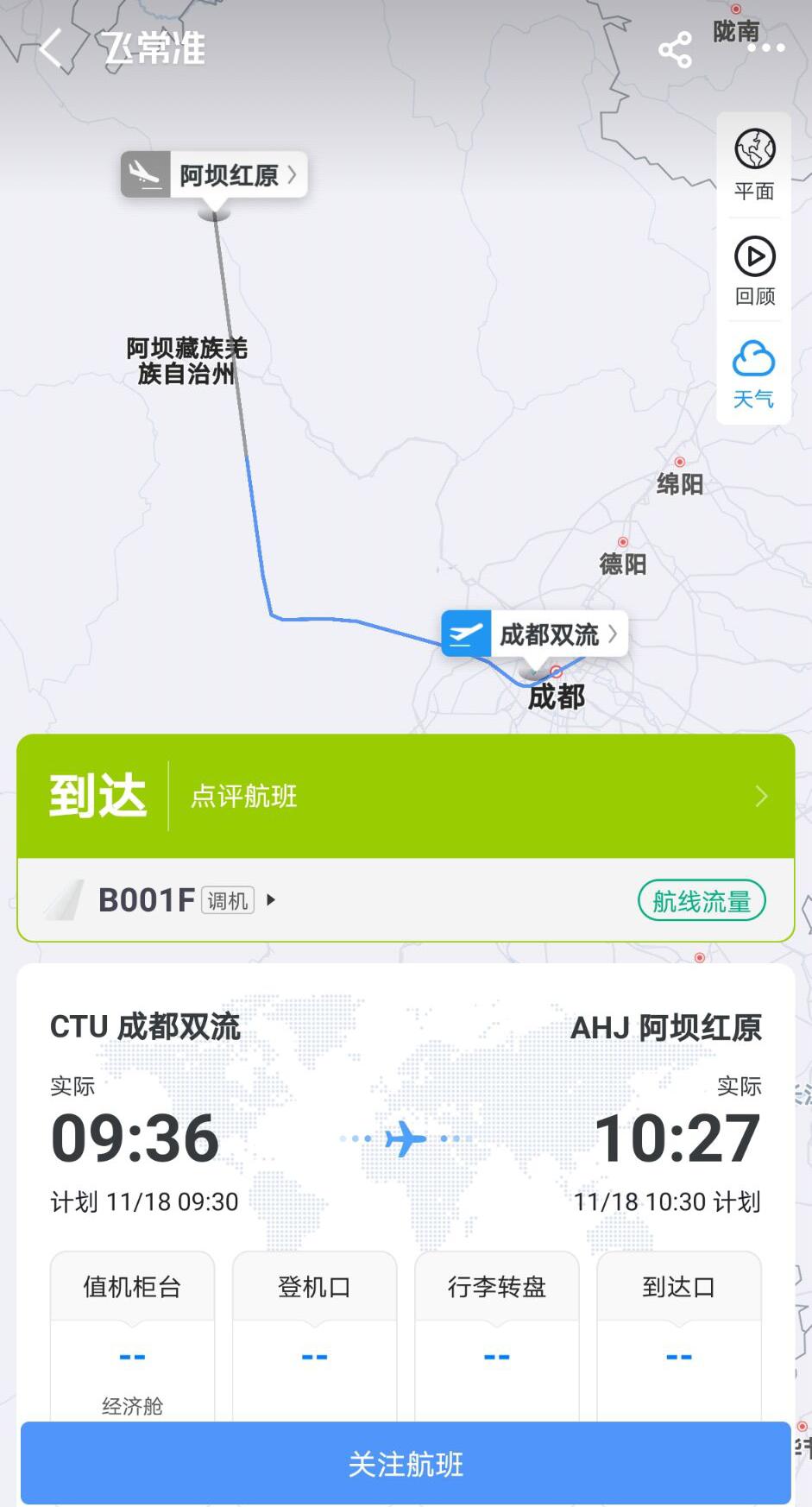Follow this flight with 关注航班
This screenshot has height=1507, width=812.
pyautogui.click(x=406, y=1464)
